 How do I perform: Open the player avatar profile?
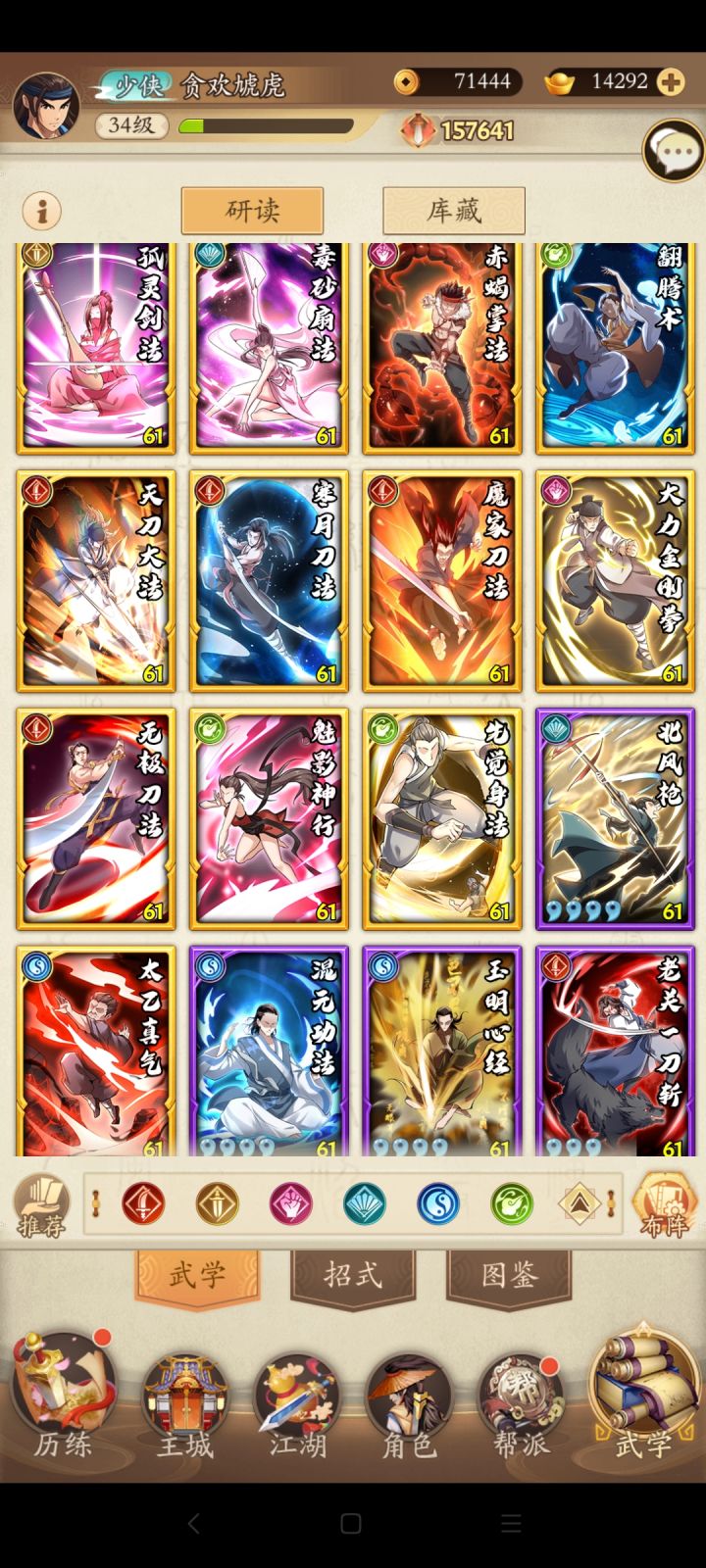pos(46,106)
